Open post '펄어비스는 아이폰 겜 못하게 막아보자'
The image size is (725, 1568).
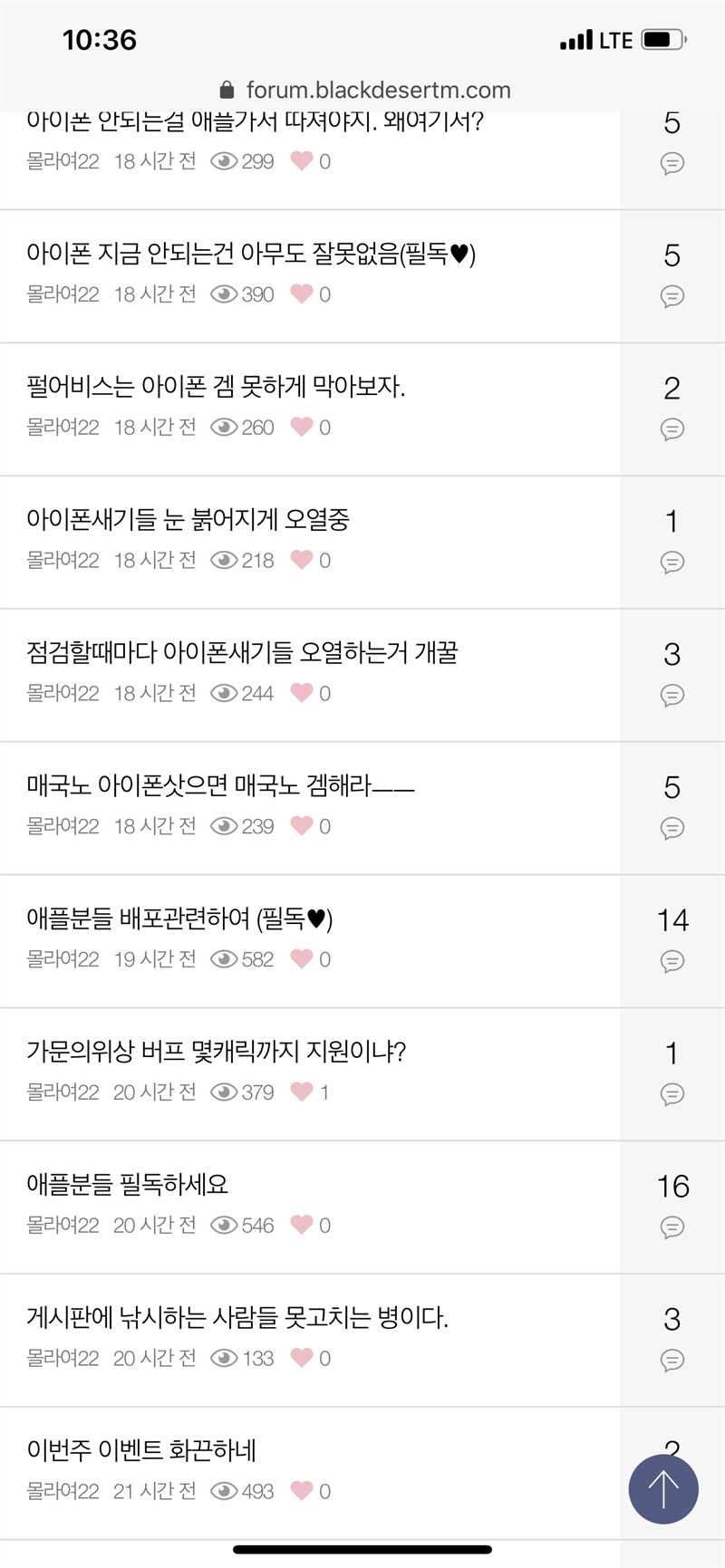point(216,388)
